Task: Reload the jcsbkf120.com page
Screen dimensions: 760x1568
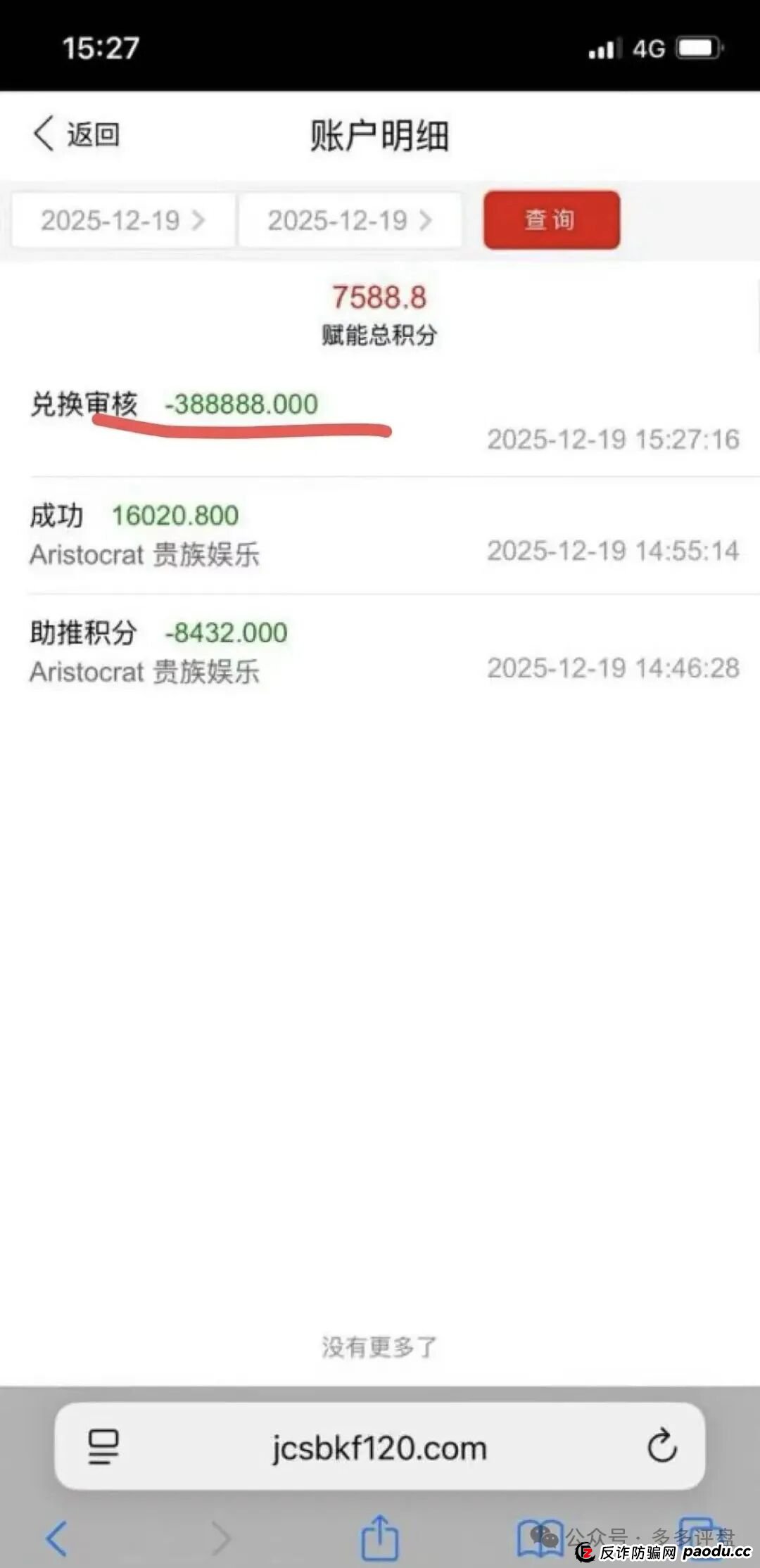Action: [660, 1446]
